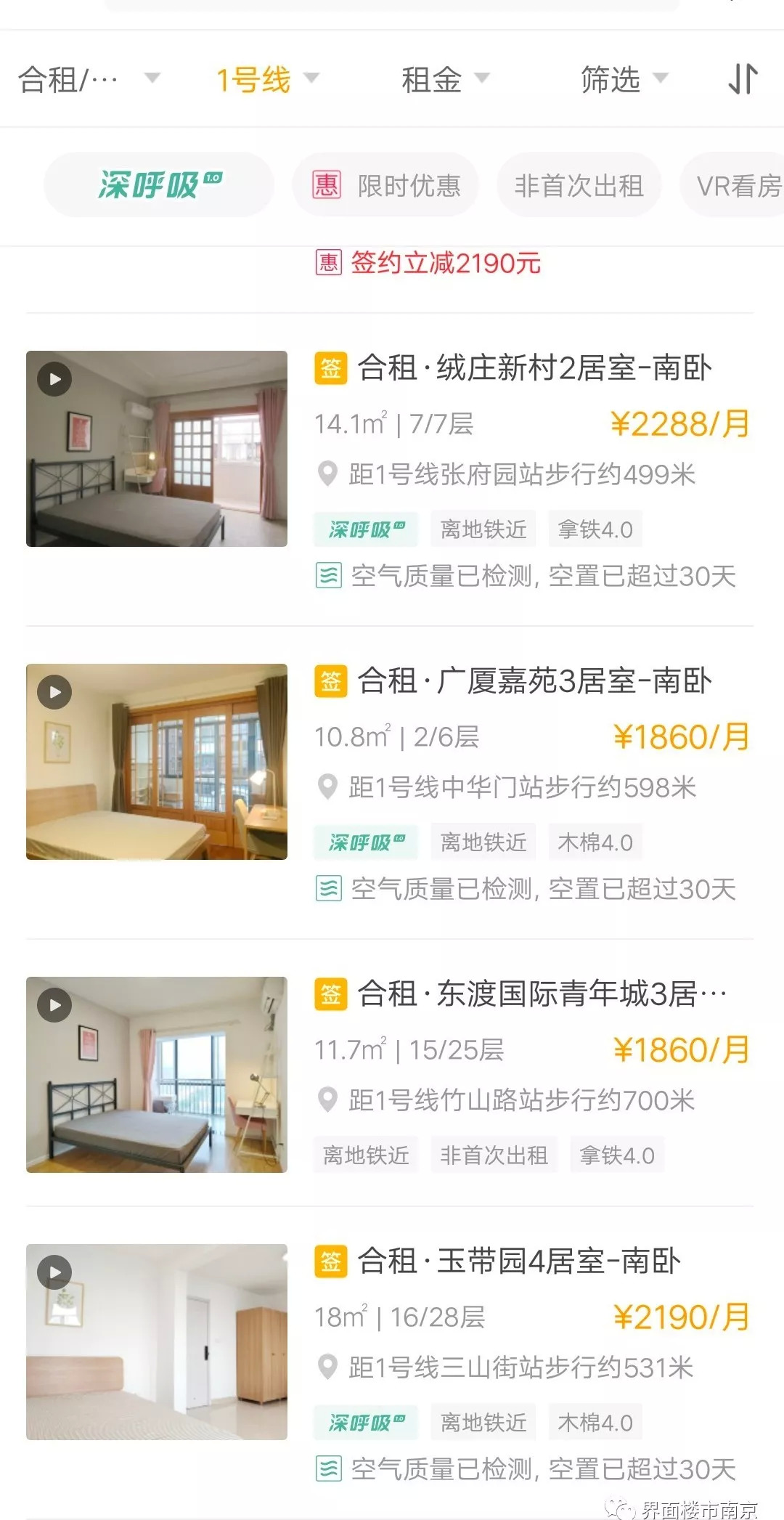
Task: Play the video on 东渡国际青年城 room photo
Action: coord(54,1005)
